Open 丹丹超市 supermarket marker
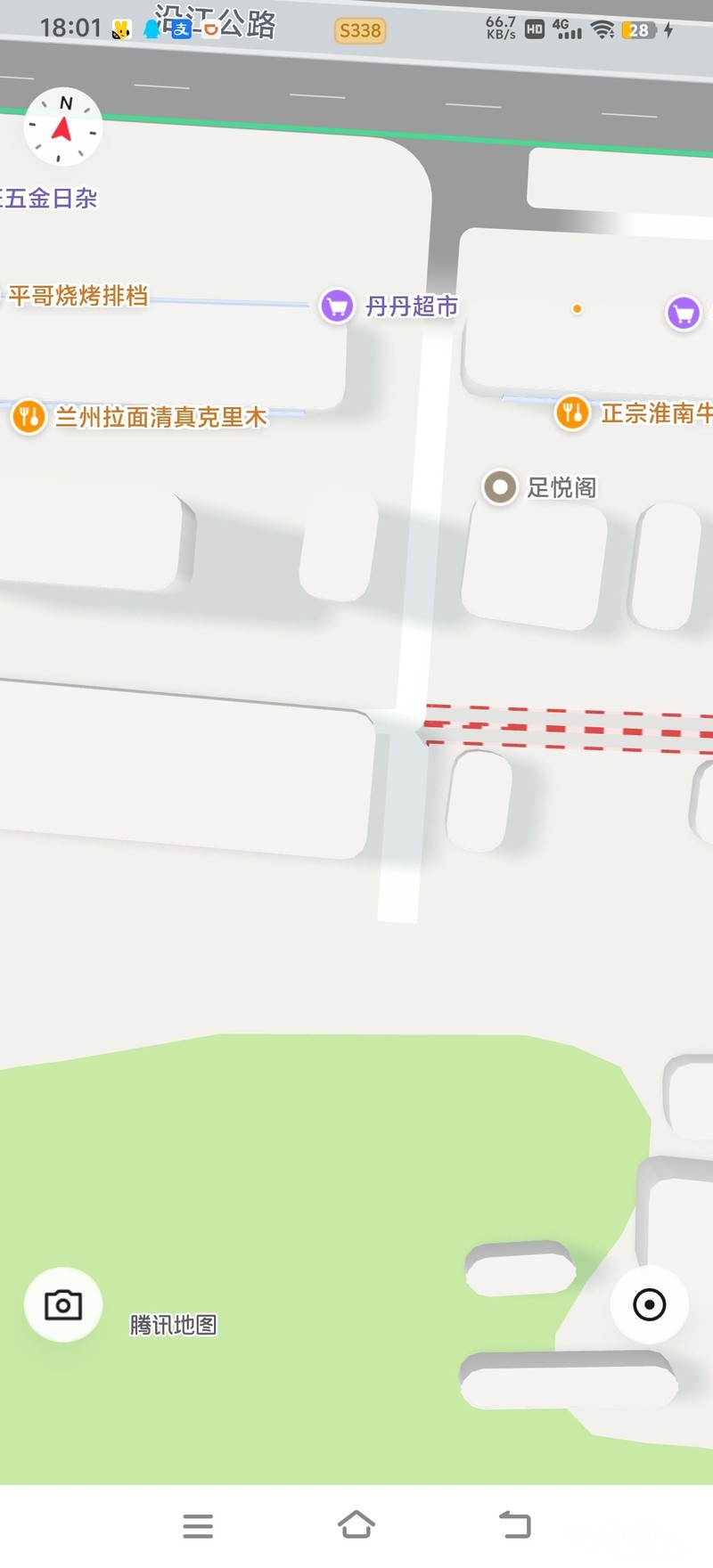713x1568 pixels. point(338,306)
